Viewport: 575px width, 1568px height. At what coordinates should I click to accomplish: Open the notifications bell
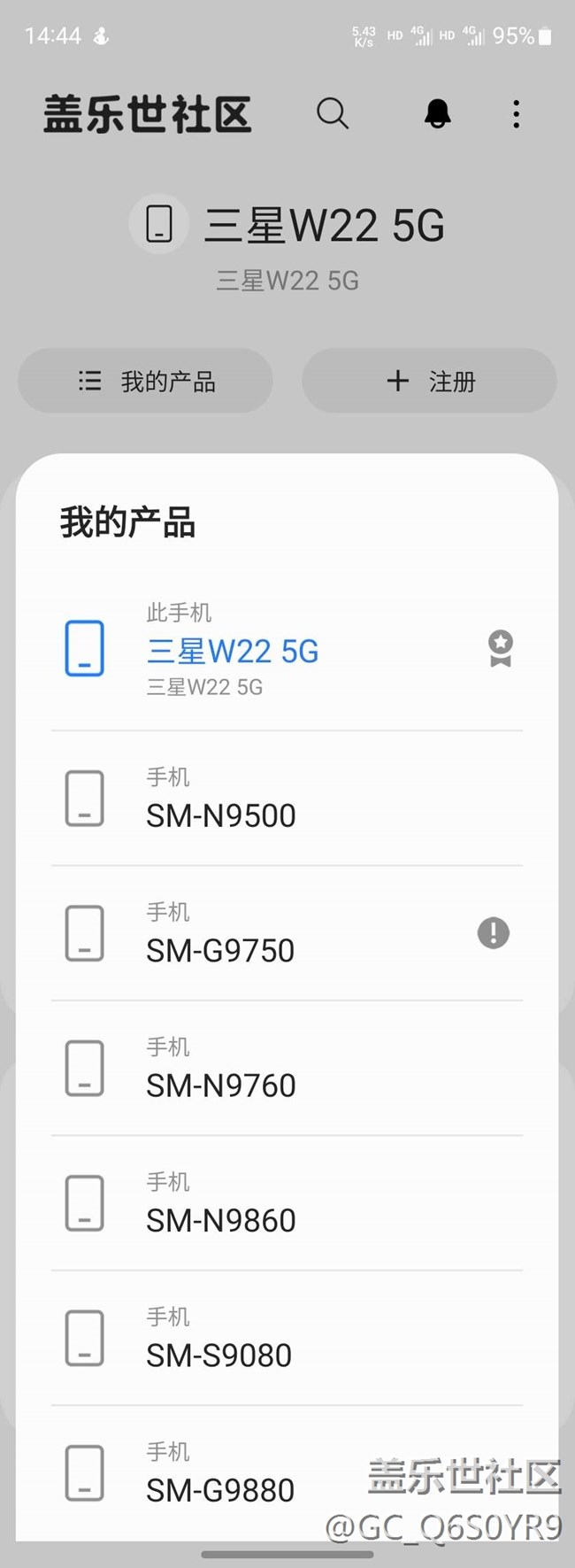[x=437, y=113]
